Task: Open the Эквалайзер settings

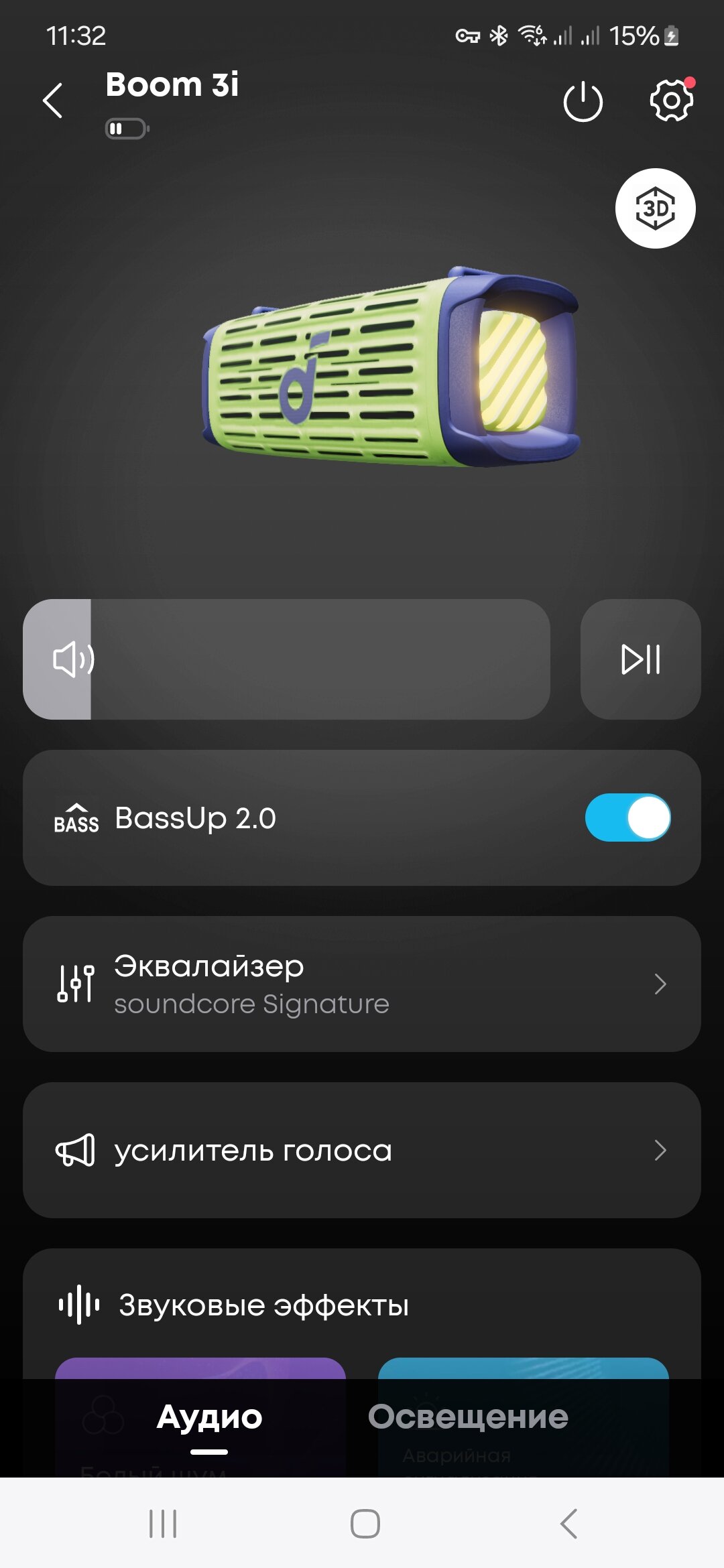Action: coord(362,984)
